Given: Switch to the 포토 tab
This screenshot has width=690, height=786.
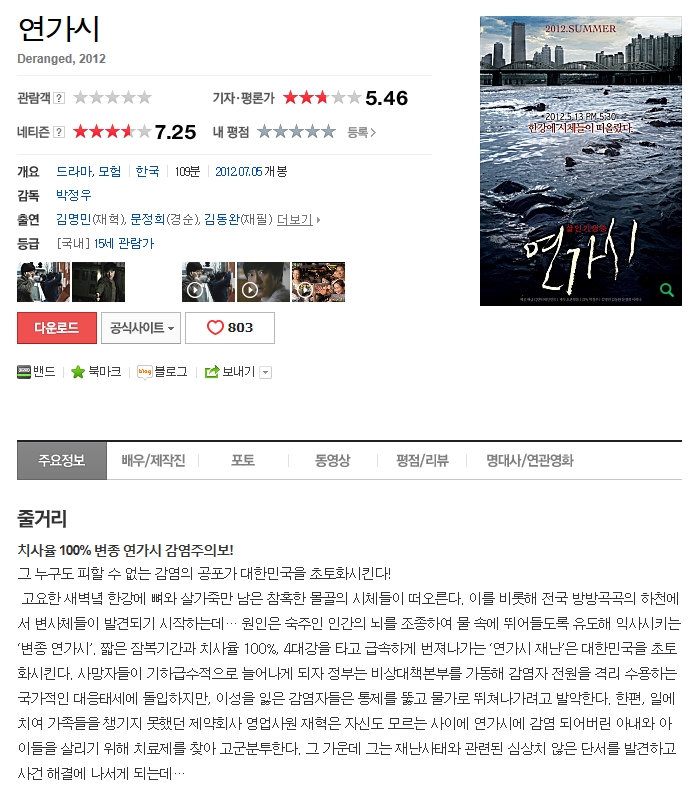Looking at the screenshot, I should pyautogui.click(x=243, y=460).
